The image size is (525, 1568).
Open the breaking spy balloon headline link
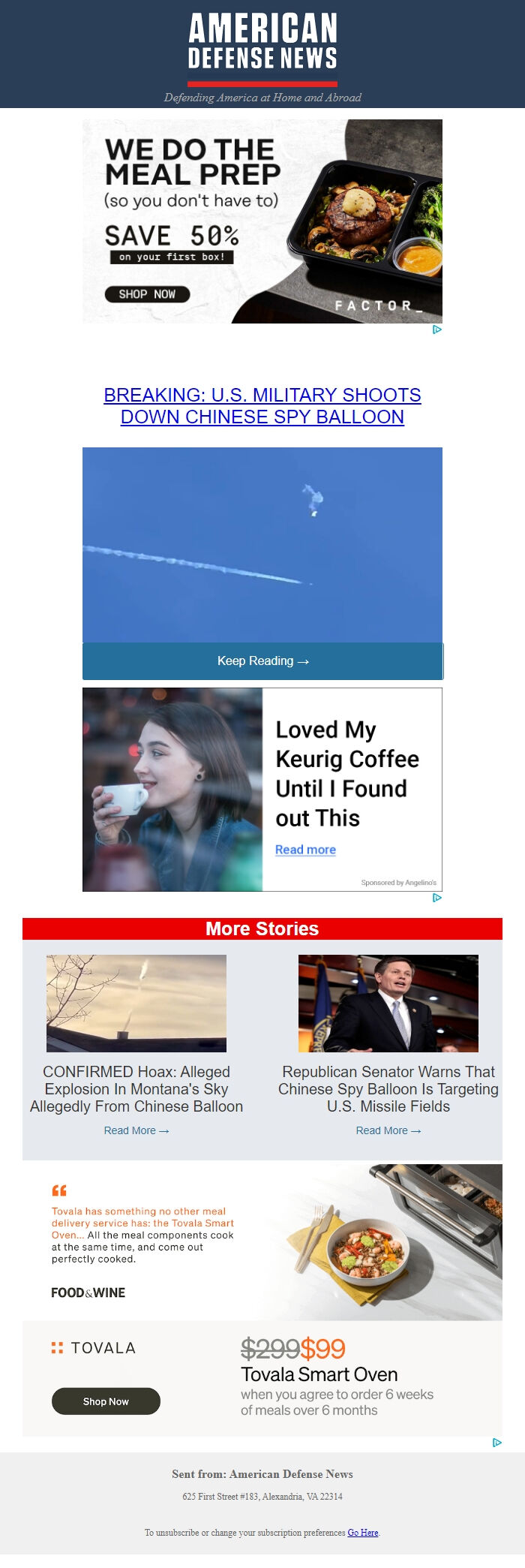pyautogui.click(x=262, y=405)
